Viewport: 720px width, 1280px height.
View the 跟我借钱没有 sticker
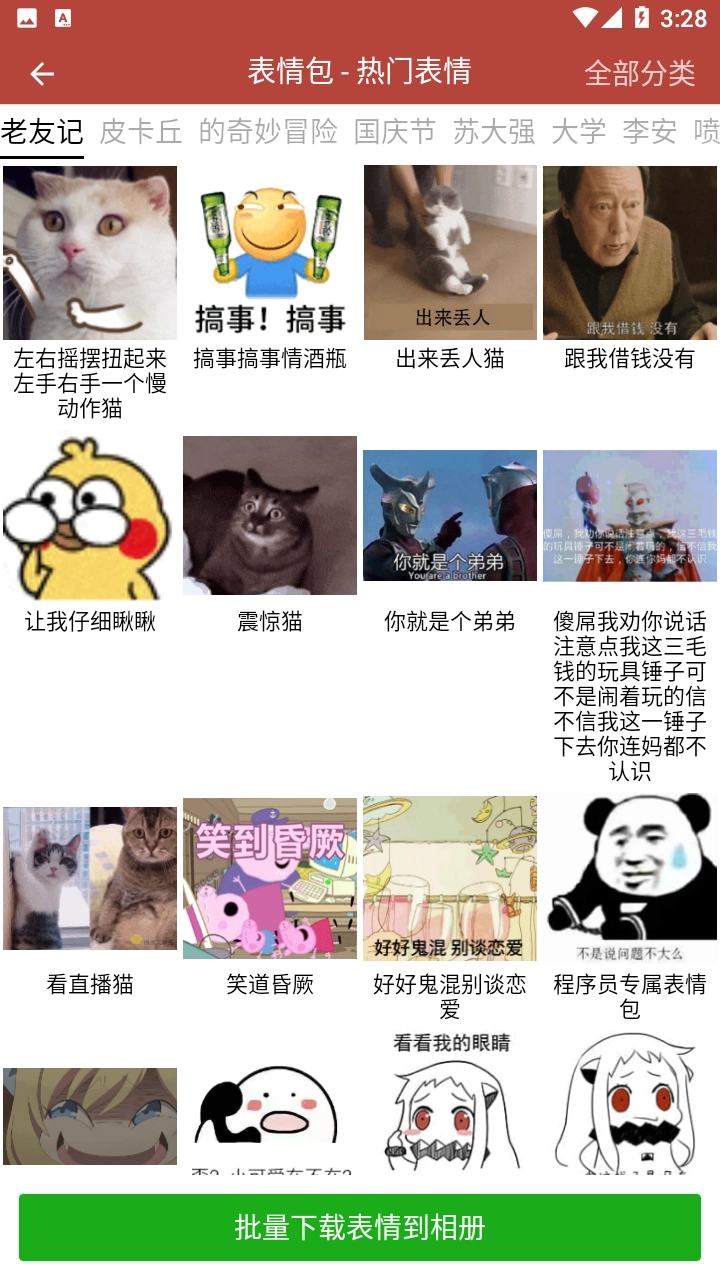pos(630,253)
